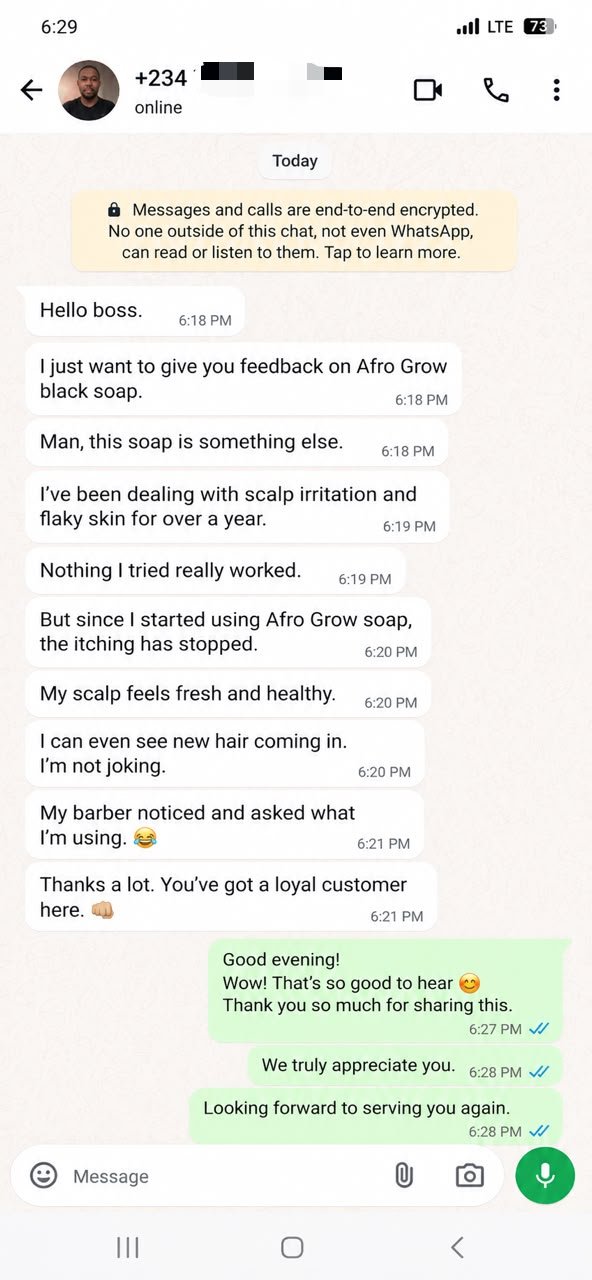Tap the system back button
592x1280 pixels.
[x=457, y=1246]
